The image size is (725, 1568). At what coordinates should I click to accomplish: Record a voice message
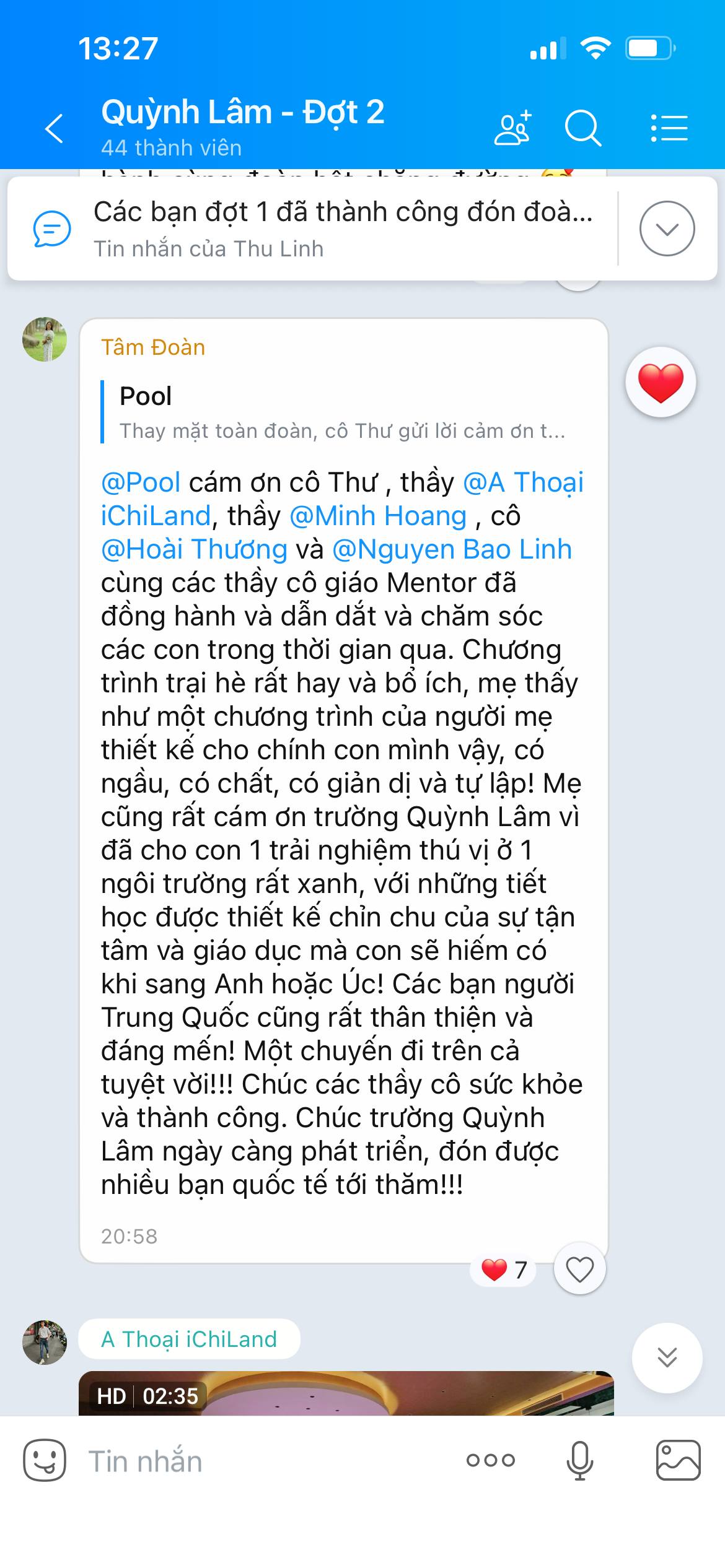tap(579, 1460)
